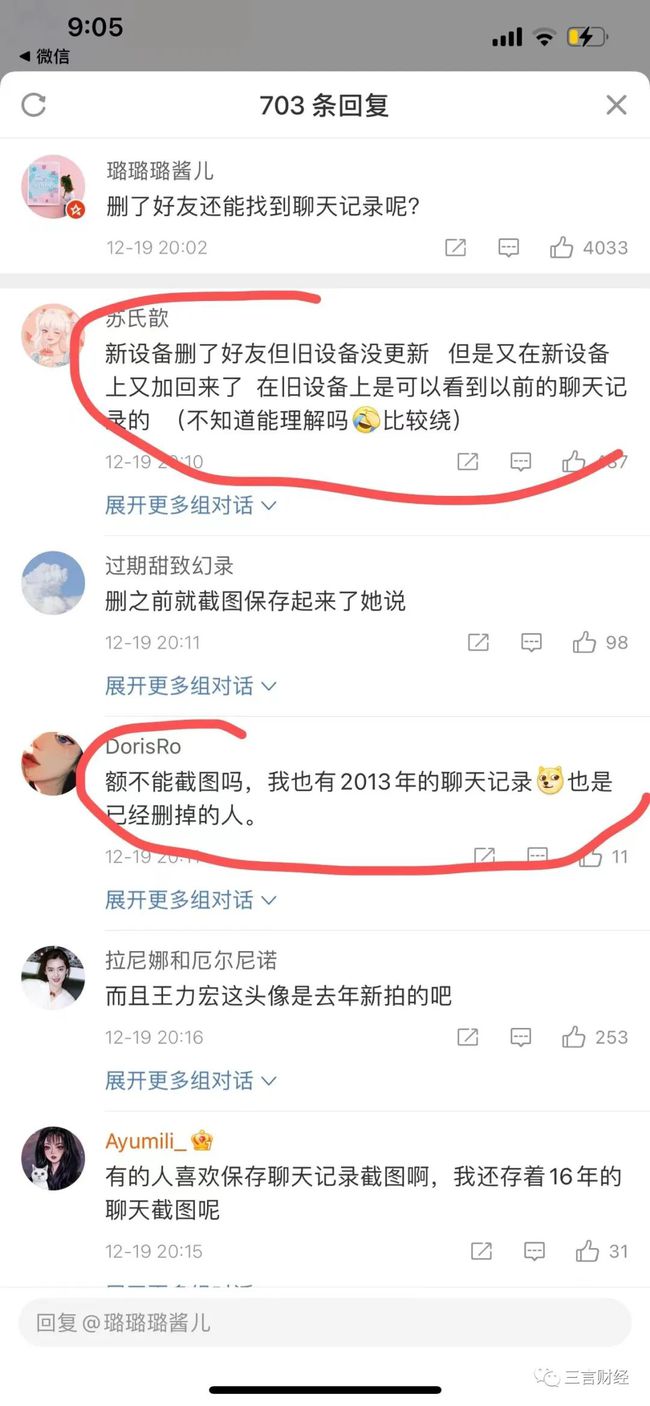Image resolution: width=650 pixels, height=1406 pixels.
Task: Repost 拉尼娜和厄尔尼诺's comment
Action: (x=468, y=1037)
